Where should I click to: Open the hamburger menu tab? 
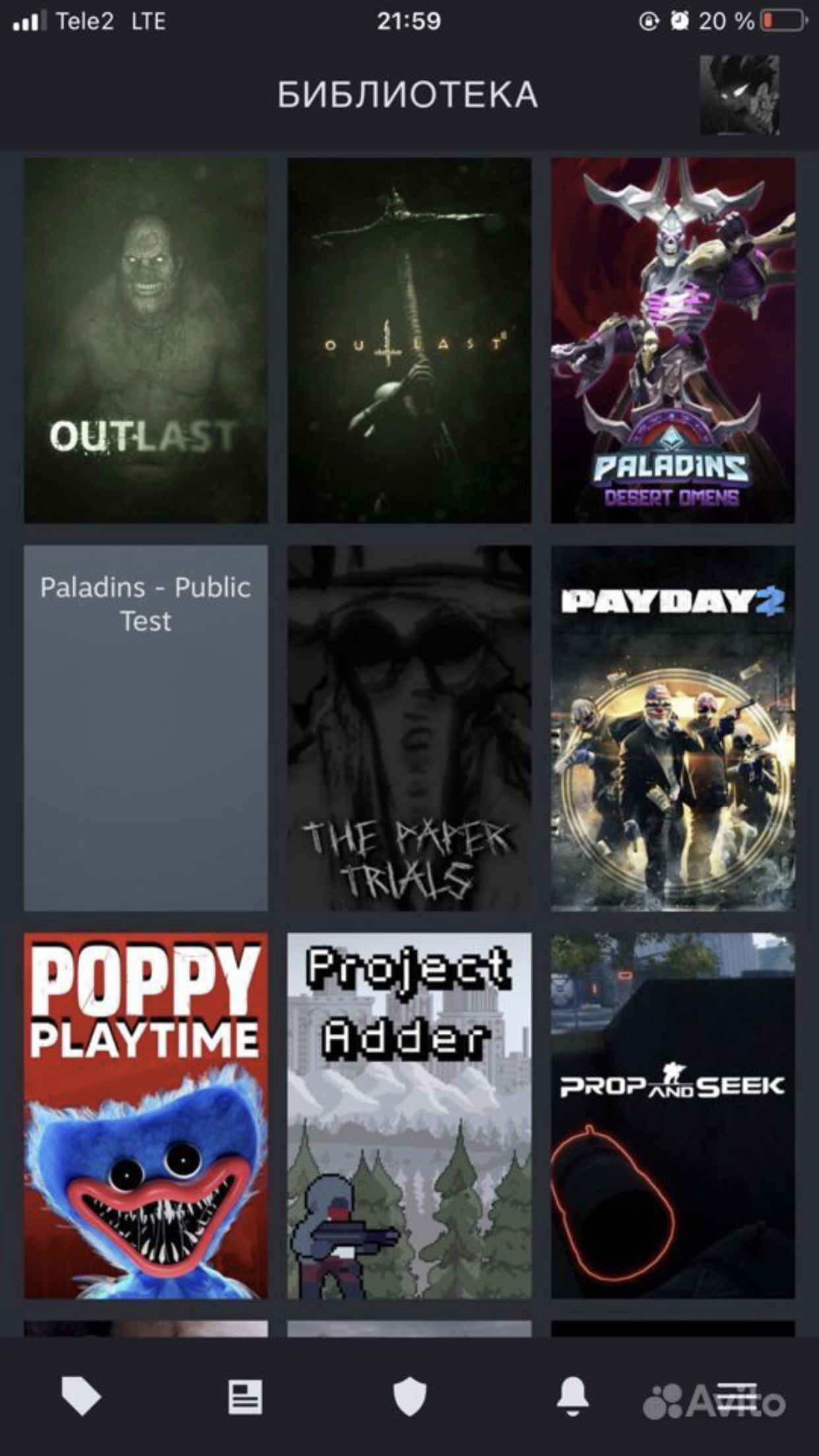coord(737,1397)
